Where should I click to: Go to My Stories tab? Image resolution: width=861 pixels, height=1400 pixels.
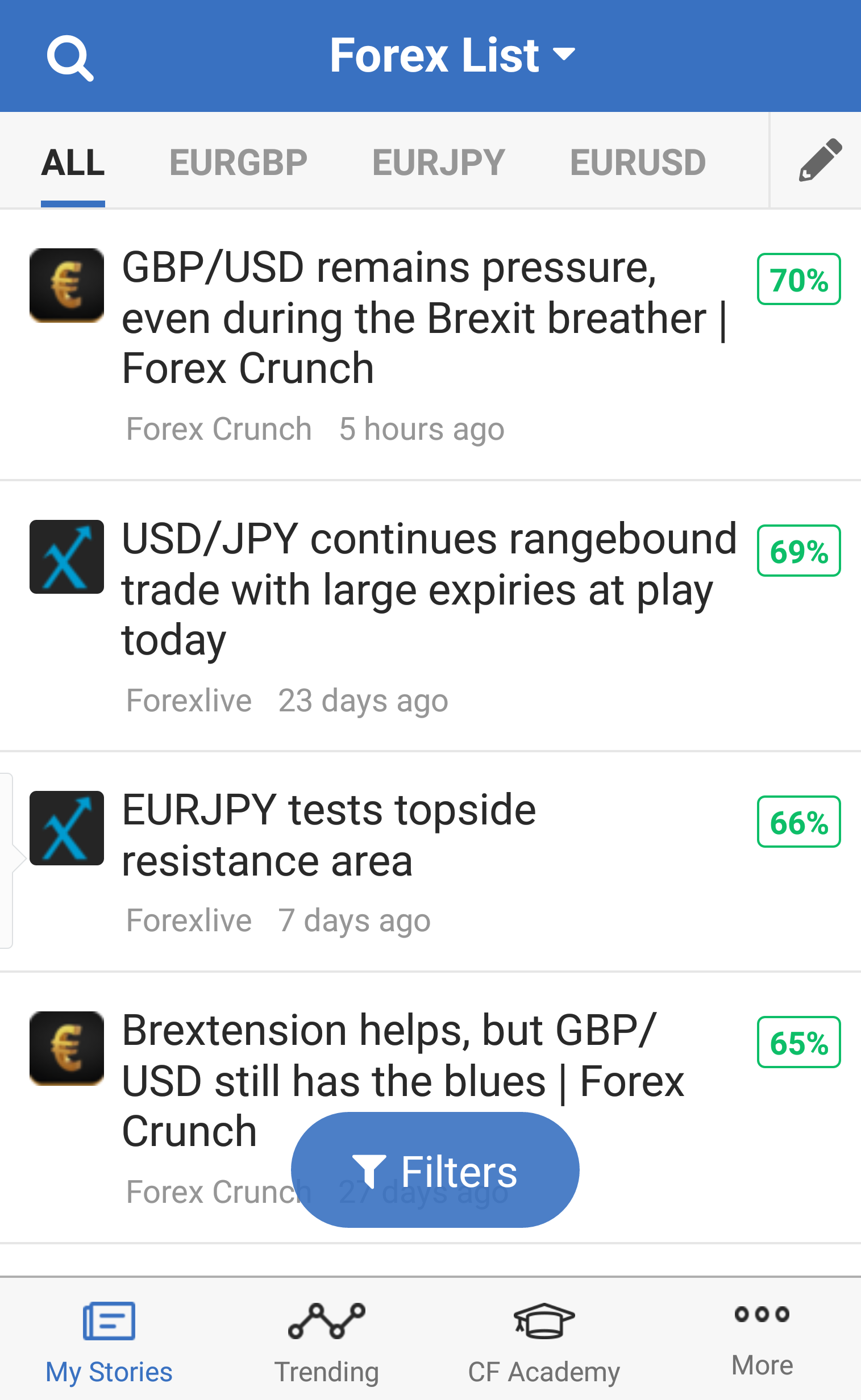pyautogui.click(x=109, y=1343)
